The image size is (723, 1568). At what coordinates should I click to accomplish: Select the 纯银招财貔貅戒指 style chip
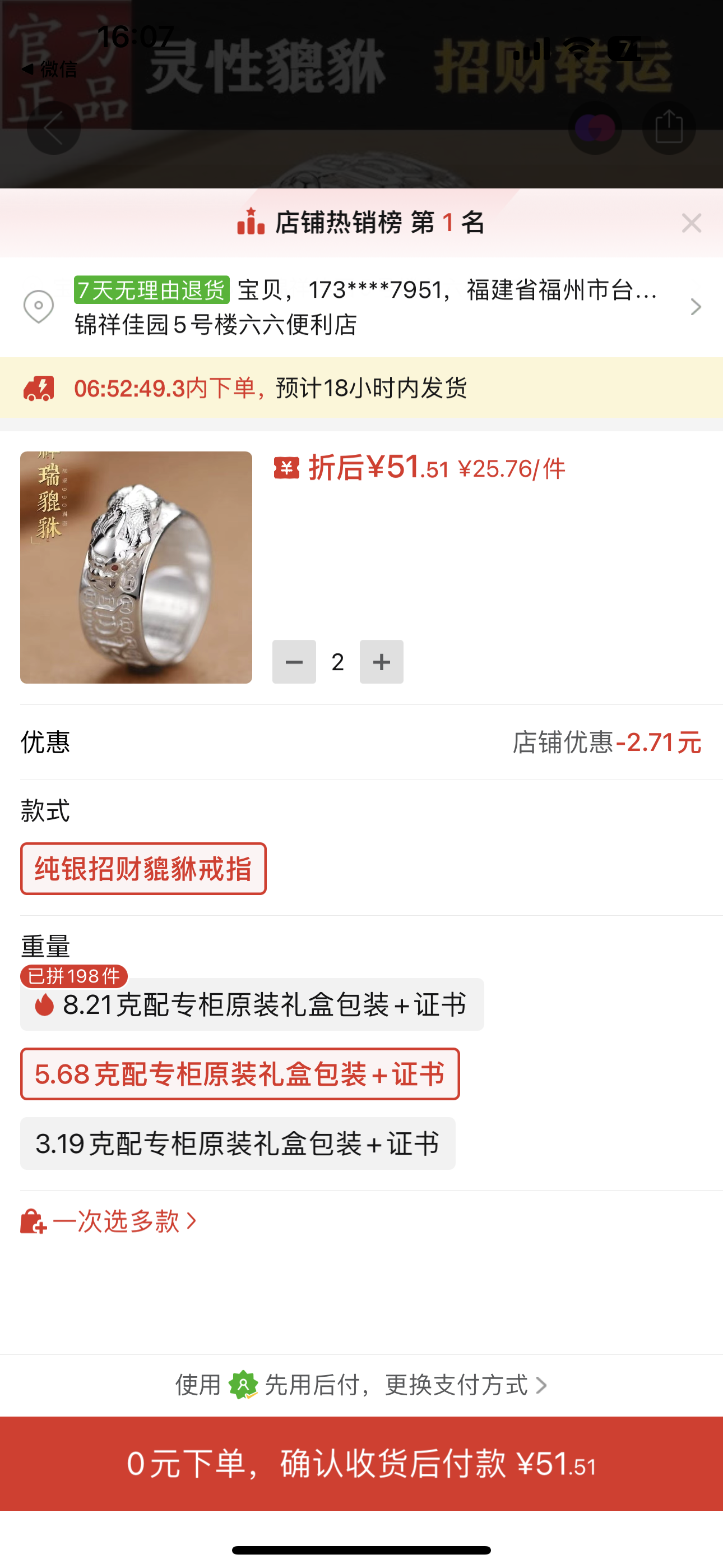(143, 869)
